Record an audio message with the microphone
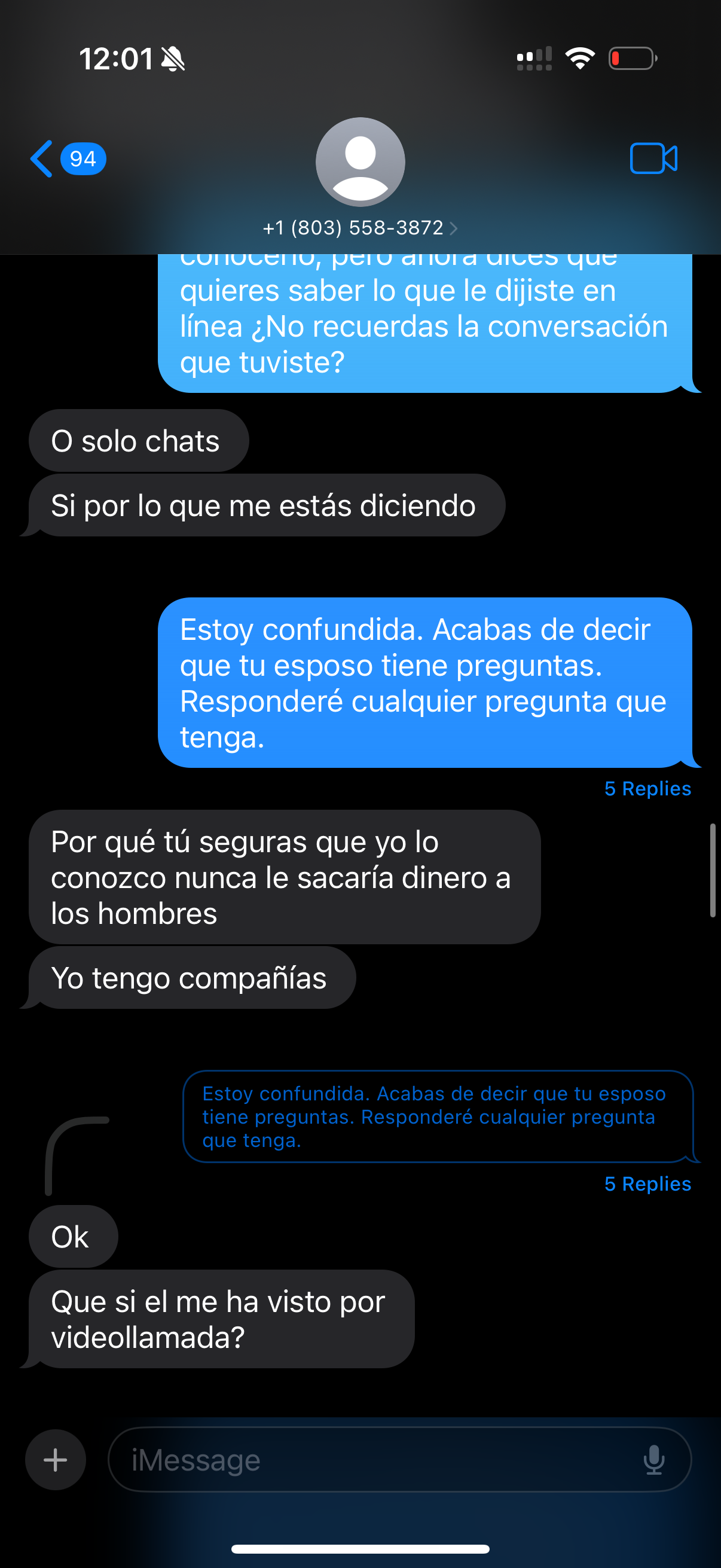Viewport: 721px width, 1568px height. (653, 1459)
